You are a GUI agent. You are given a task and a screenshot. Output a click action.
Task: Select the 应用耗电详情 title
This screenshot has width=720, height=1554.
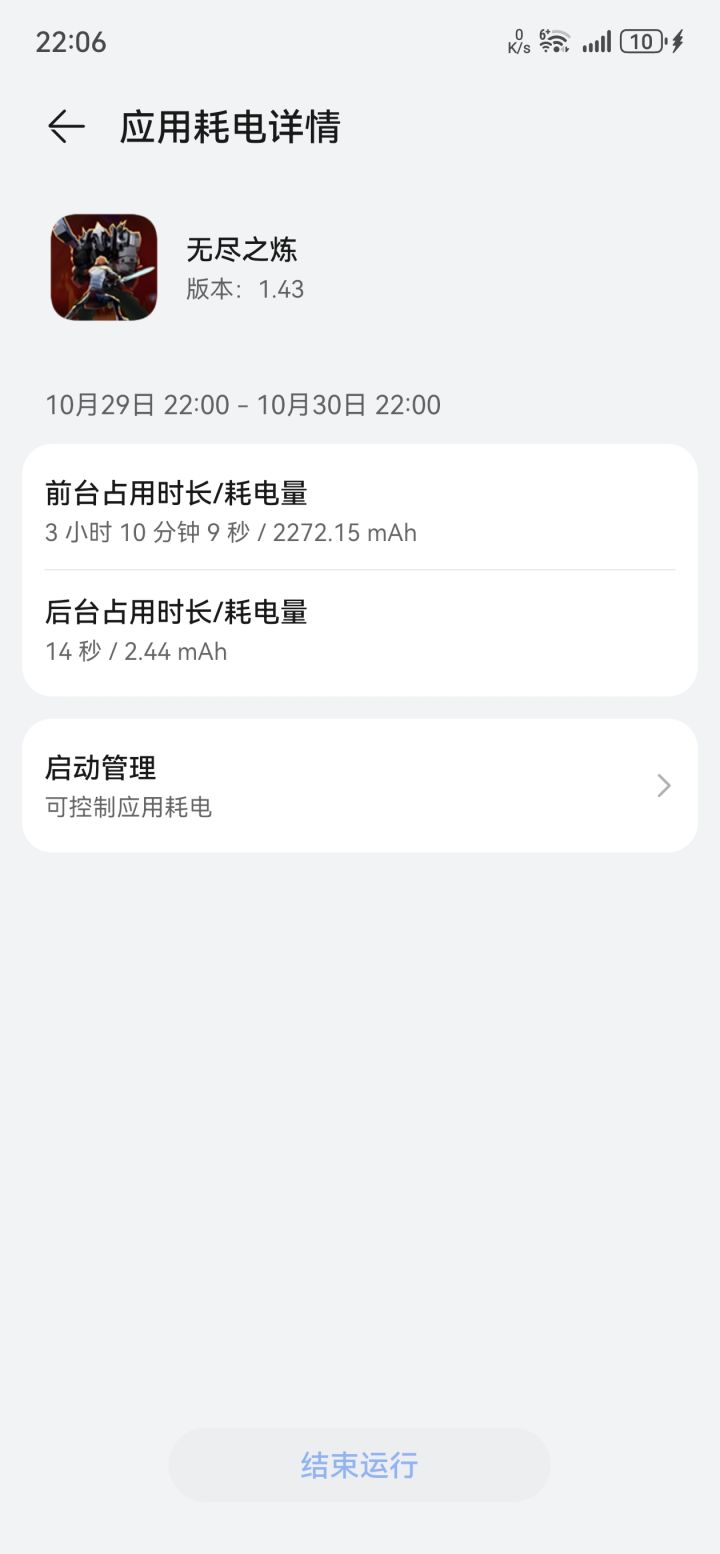[230, 127]
